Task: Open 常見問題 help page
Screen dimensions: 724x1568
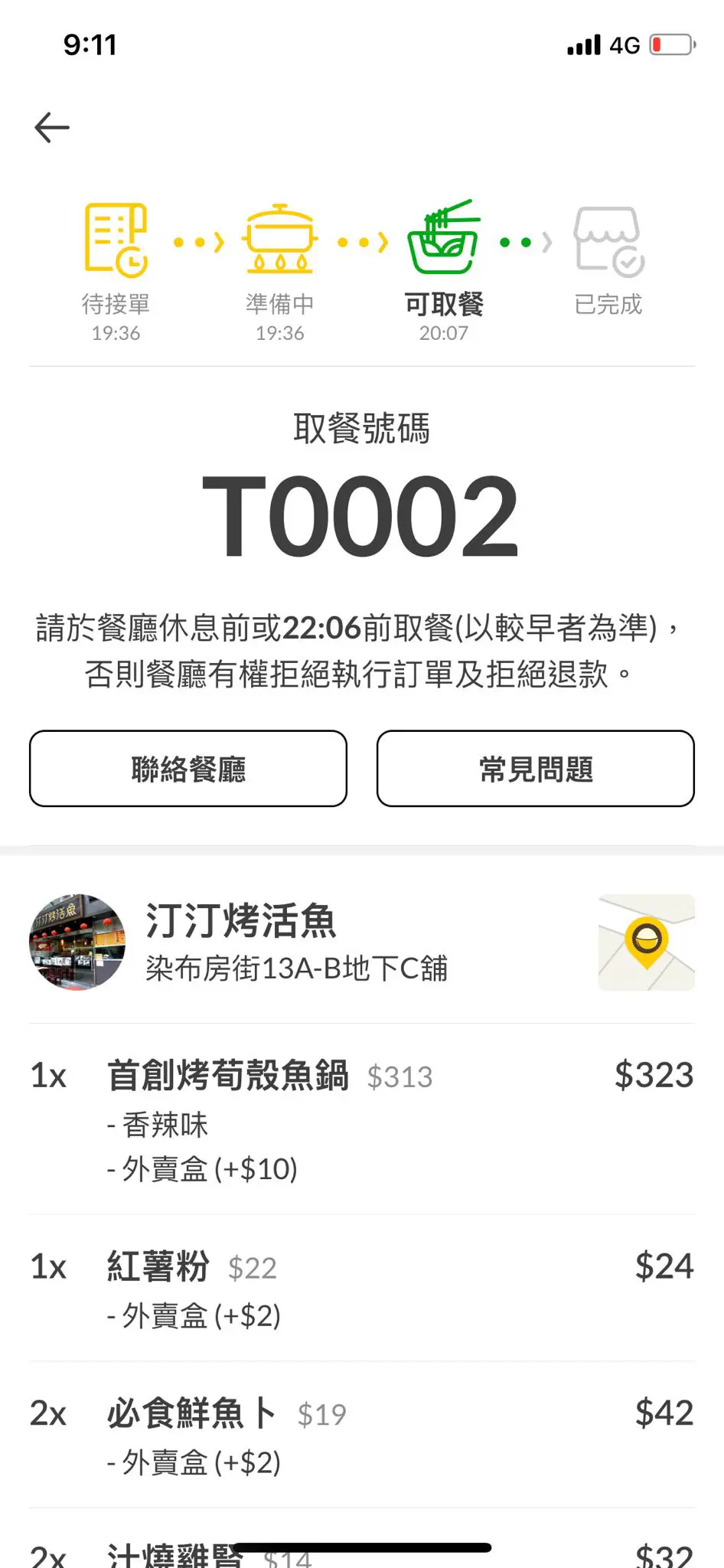Action: coord(536,769)
